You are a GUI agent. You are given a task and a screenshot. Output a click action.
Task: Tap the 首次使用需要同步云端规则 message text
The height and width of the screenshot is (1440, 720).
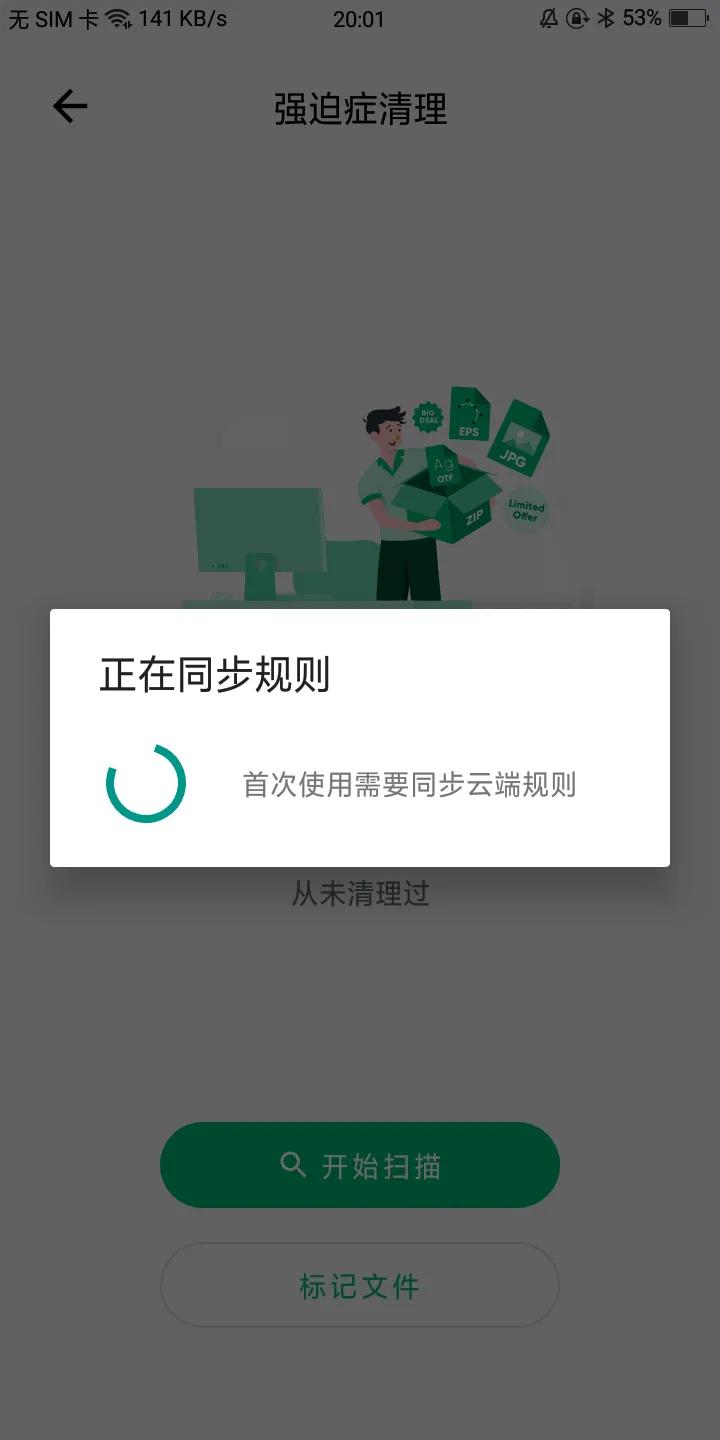(409, 786)
